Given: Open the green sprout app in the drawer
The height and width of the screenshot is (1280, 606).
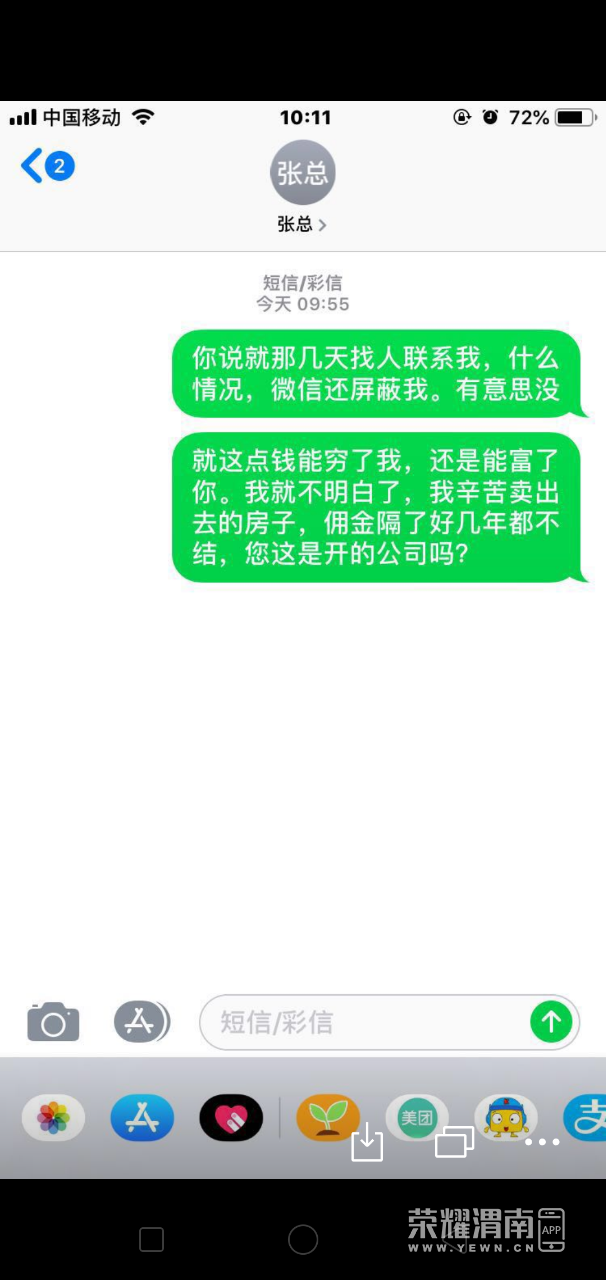Looking at the screenshot, I should point(327,1117).
